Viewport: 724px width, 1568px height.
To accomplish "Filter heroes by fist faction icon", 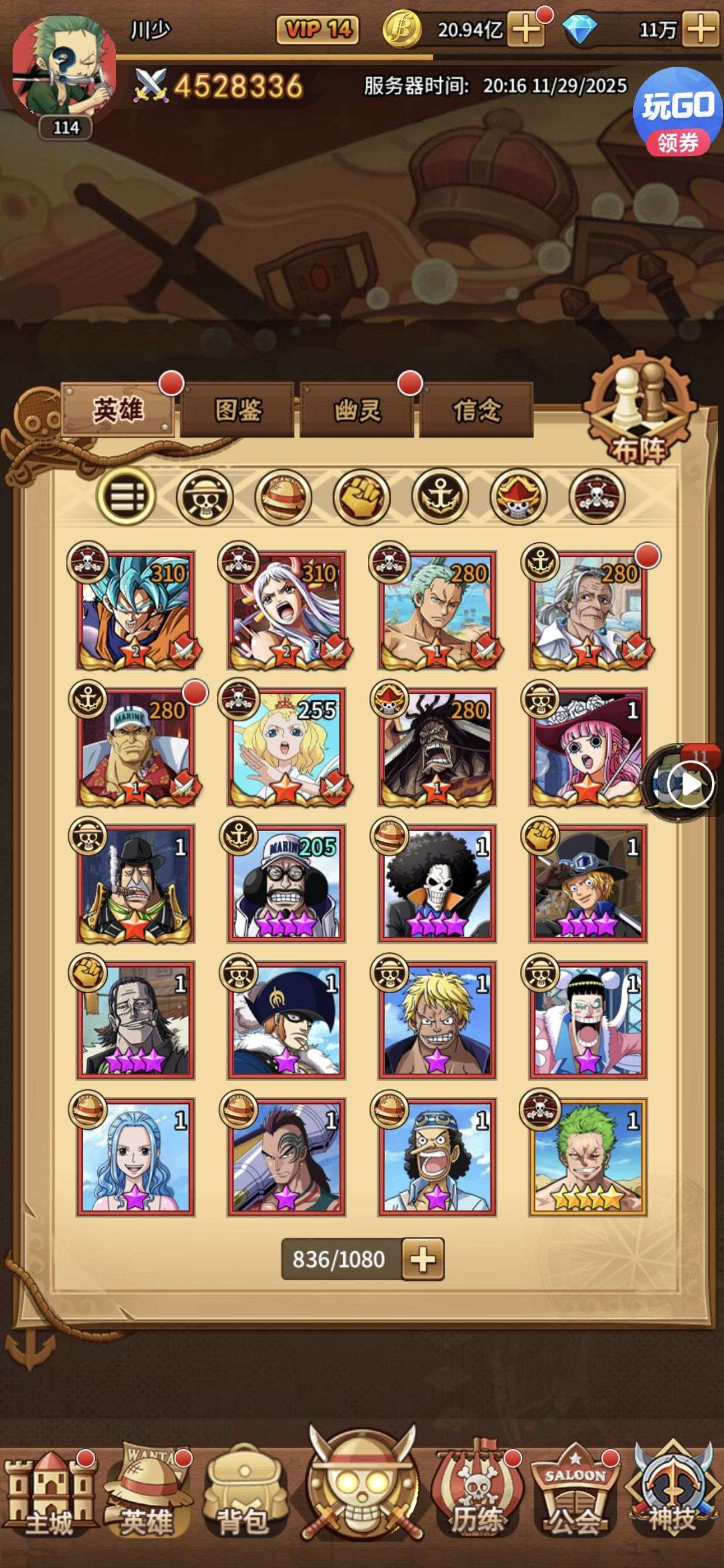I will (x=361, y=497).
